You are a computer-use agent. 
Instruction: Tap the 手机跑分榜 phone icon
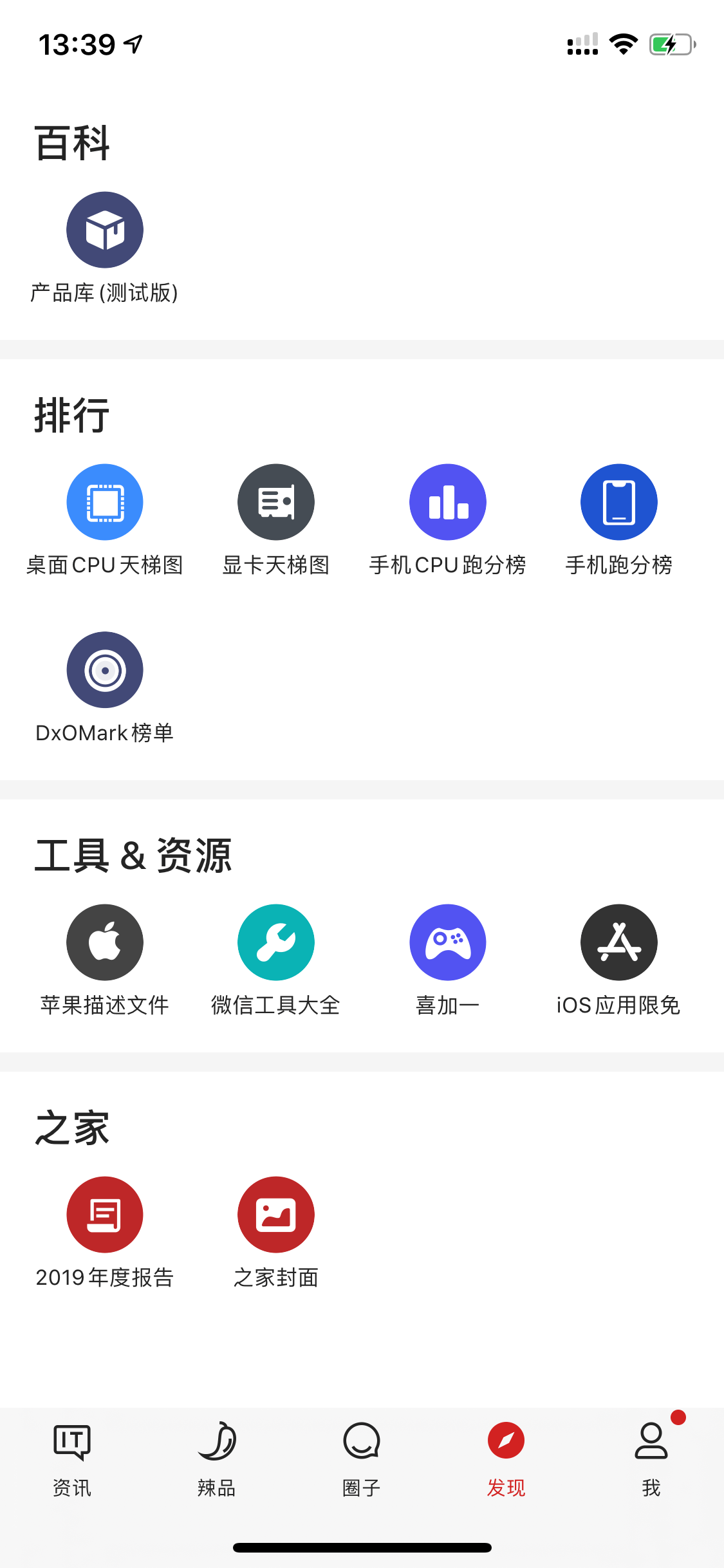[x=618, y=502]
